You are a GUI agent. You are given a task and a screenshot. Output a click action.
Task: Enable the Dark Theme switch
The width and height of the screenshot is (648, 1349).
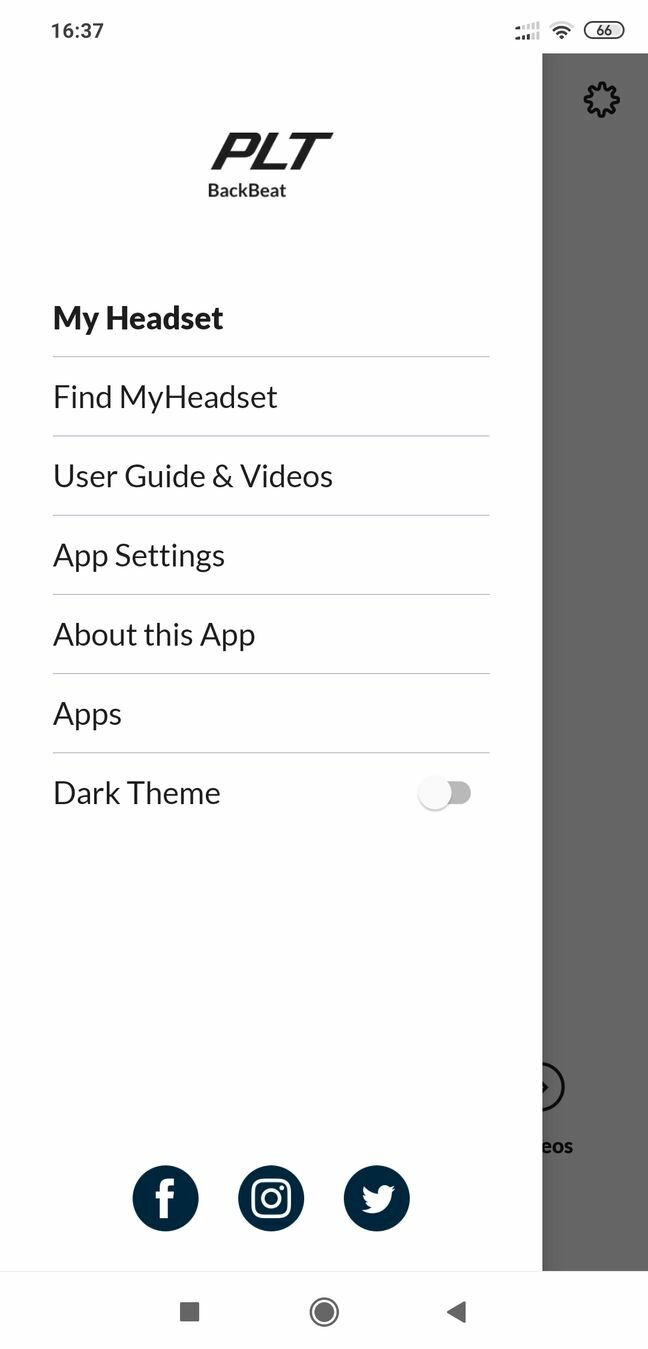point(445,794)
